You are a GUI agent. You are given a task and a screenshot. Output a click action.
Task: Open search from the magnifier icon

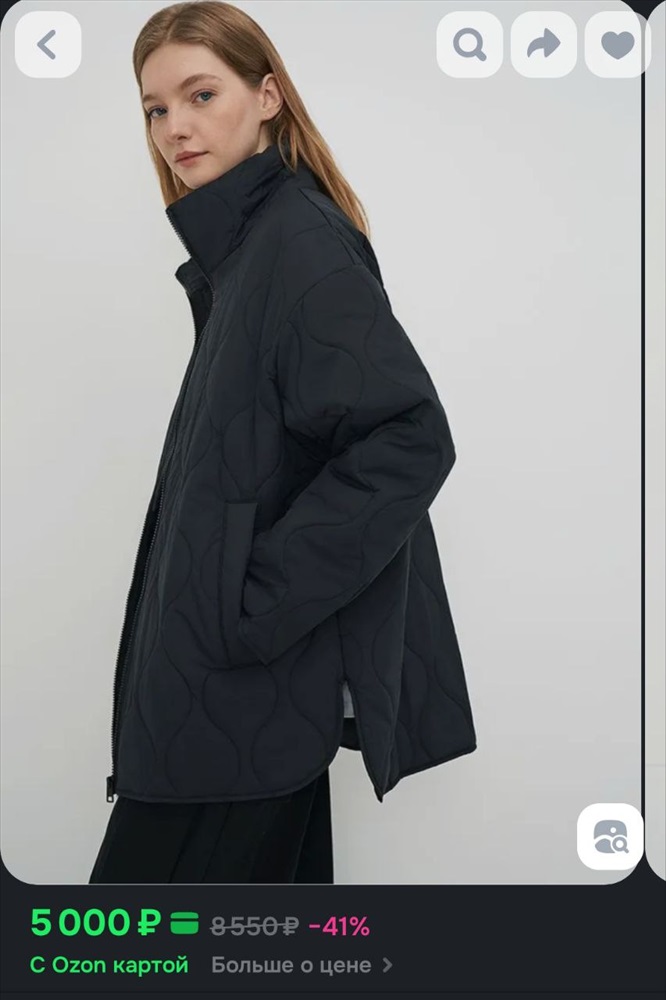point(469,45)
